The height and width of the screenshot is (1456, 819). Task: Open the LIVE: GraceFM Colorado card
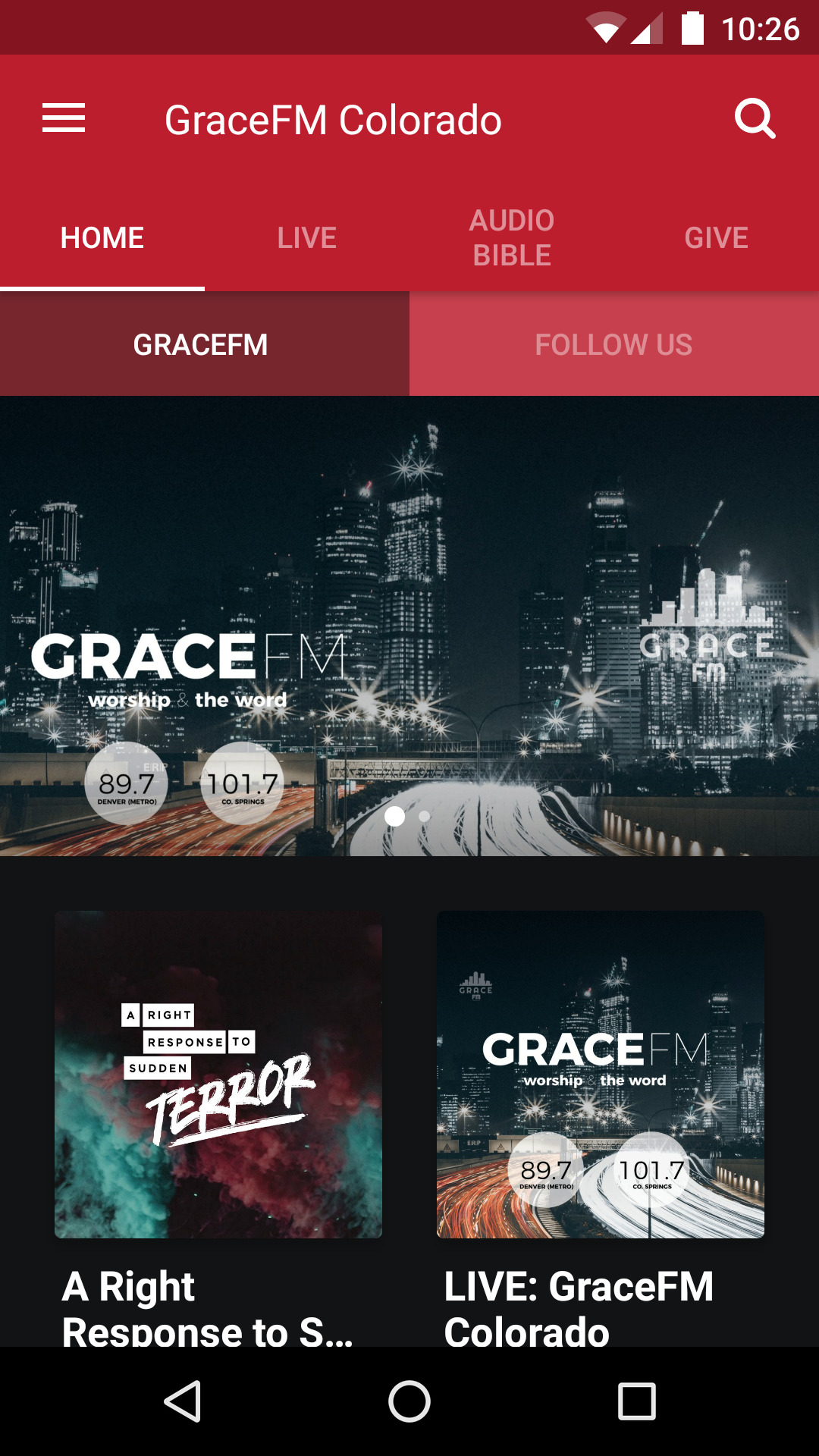[601, 1128]
